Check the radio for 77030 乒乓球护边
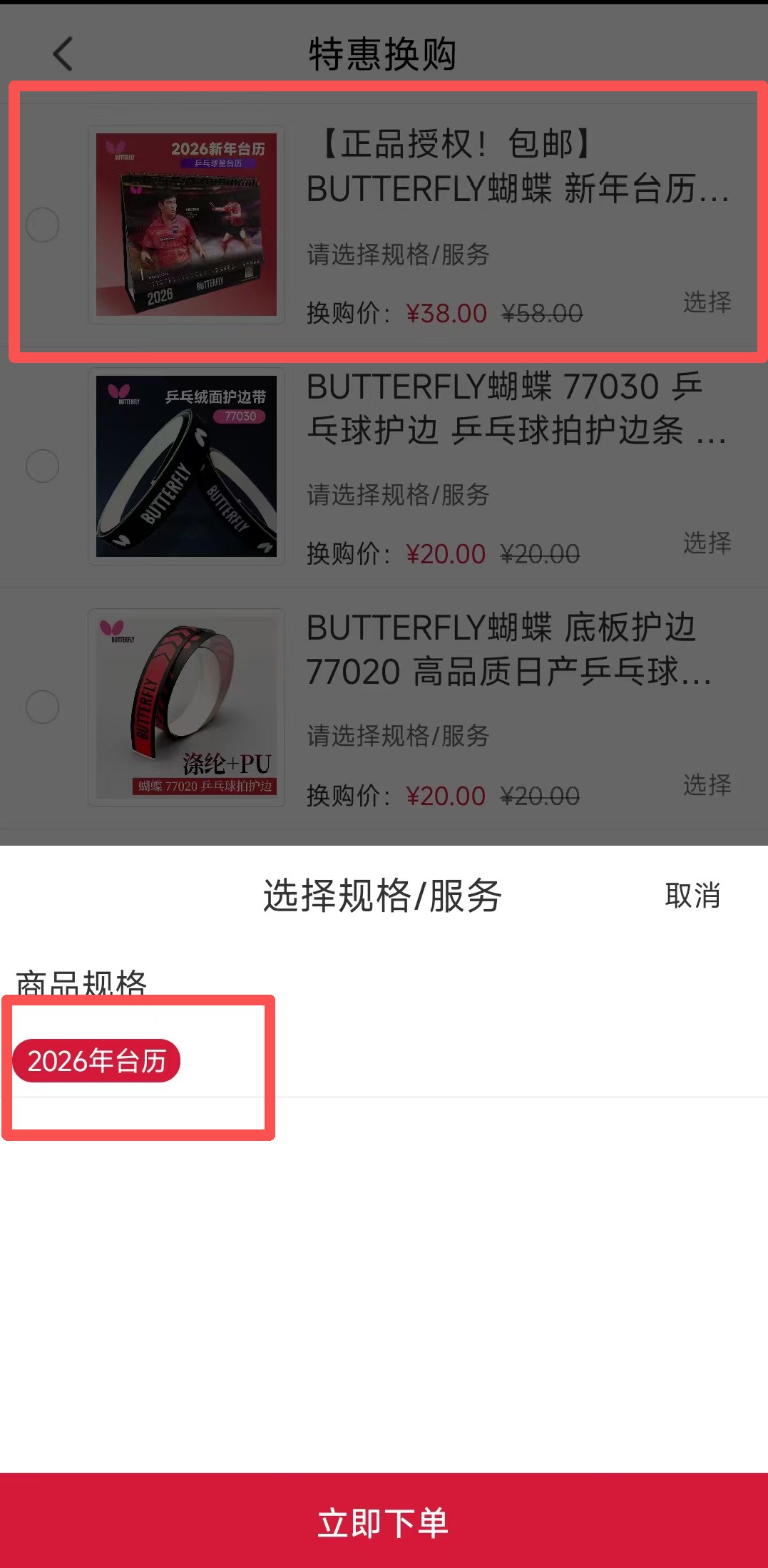Image resolution: width=768 pixels, height=1568 pixels. tap(43, 466)
